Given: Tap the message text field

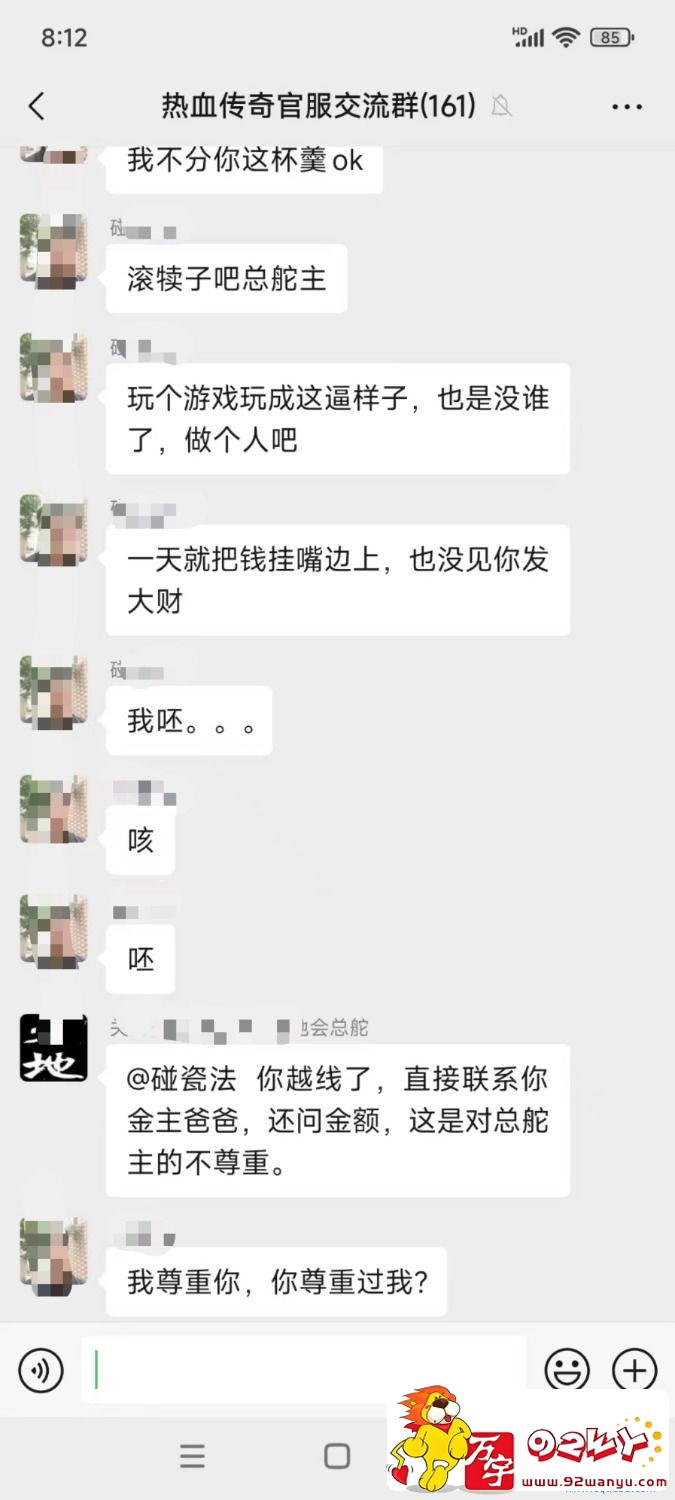Looking at the screenshot, I should point(303,1370).
